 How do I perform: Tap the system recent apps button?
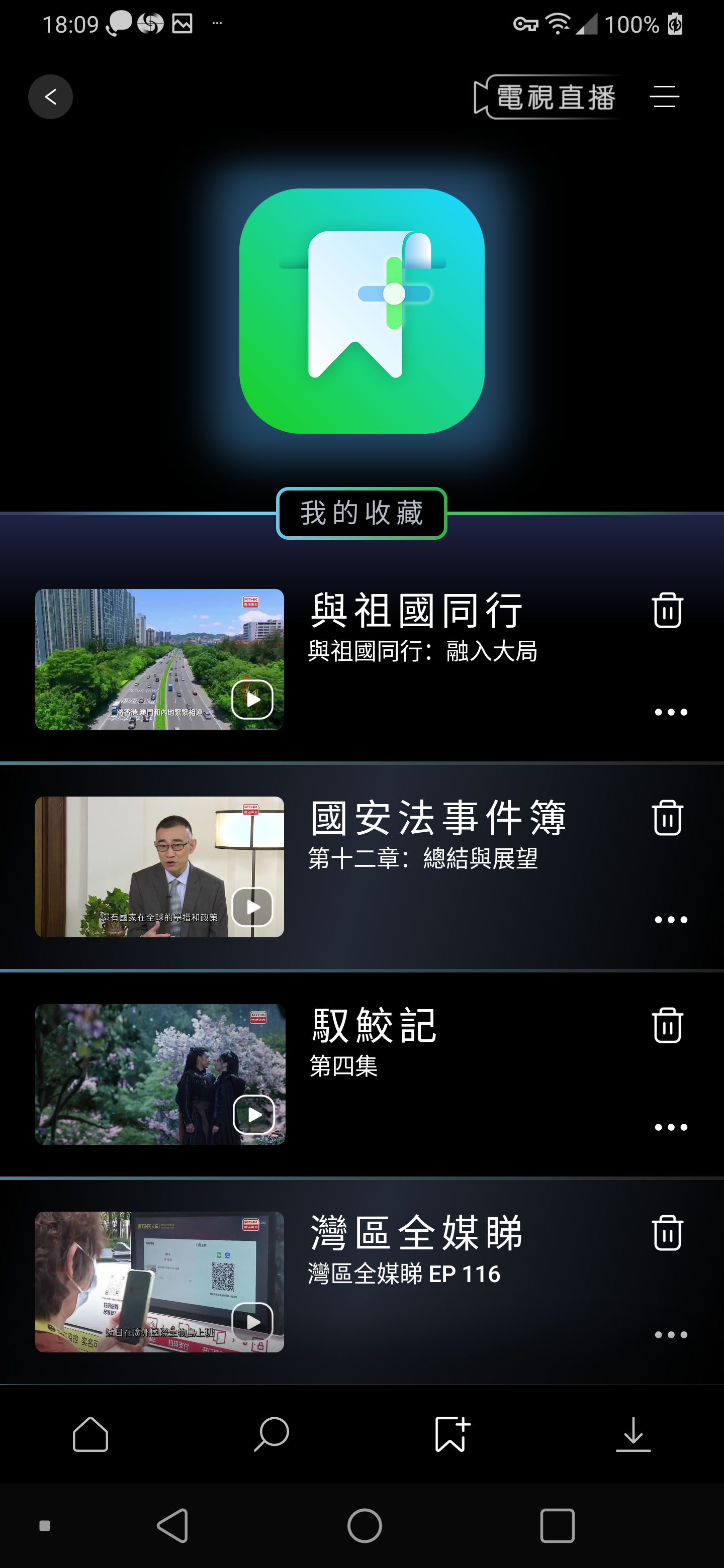557,1525
